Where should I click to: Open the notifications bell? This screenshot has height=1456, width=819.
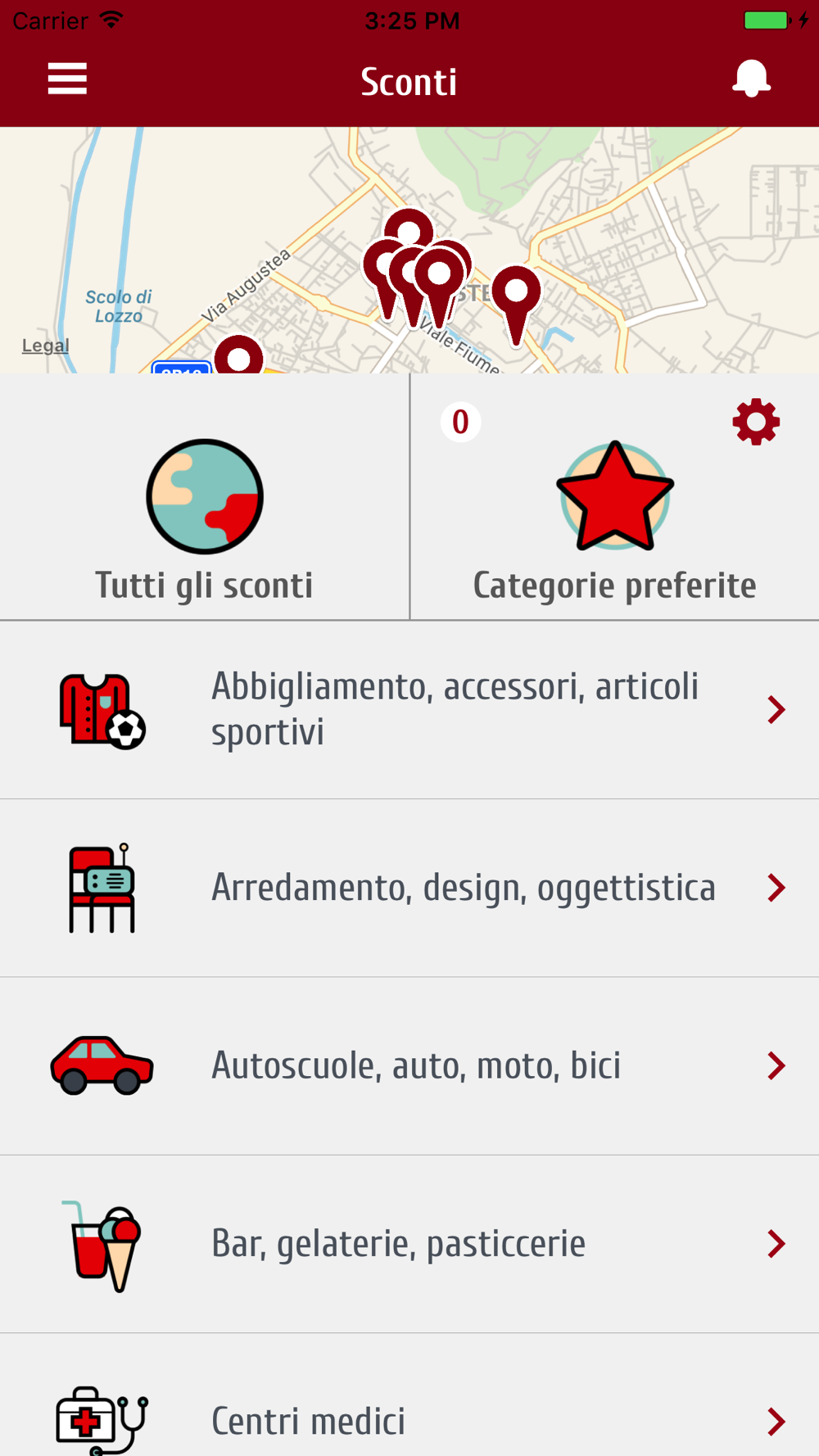click(x=750, y=79)
